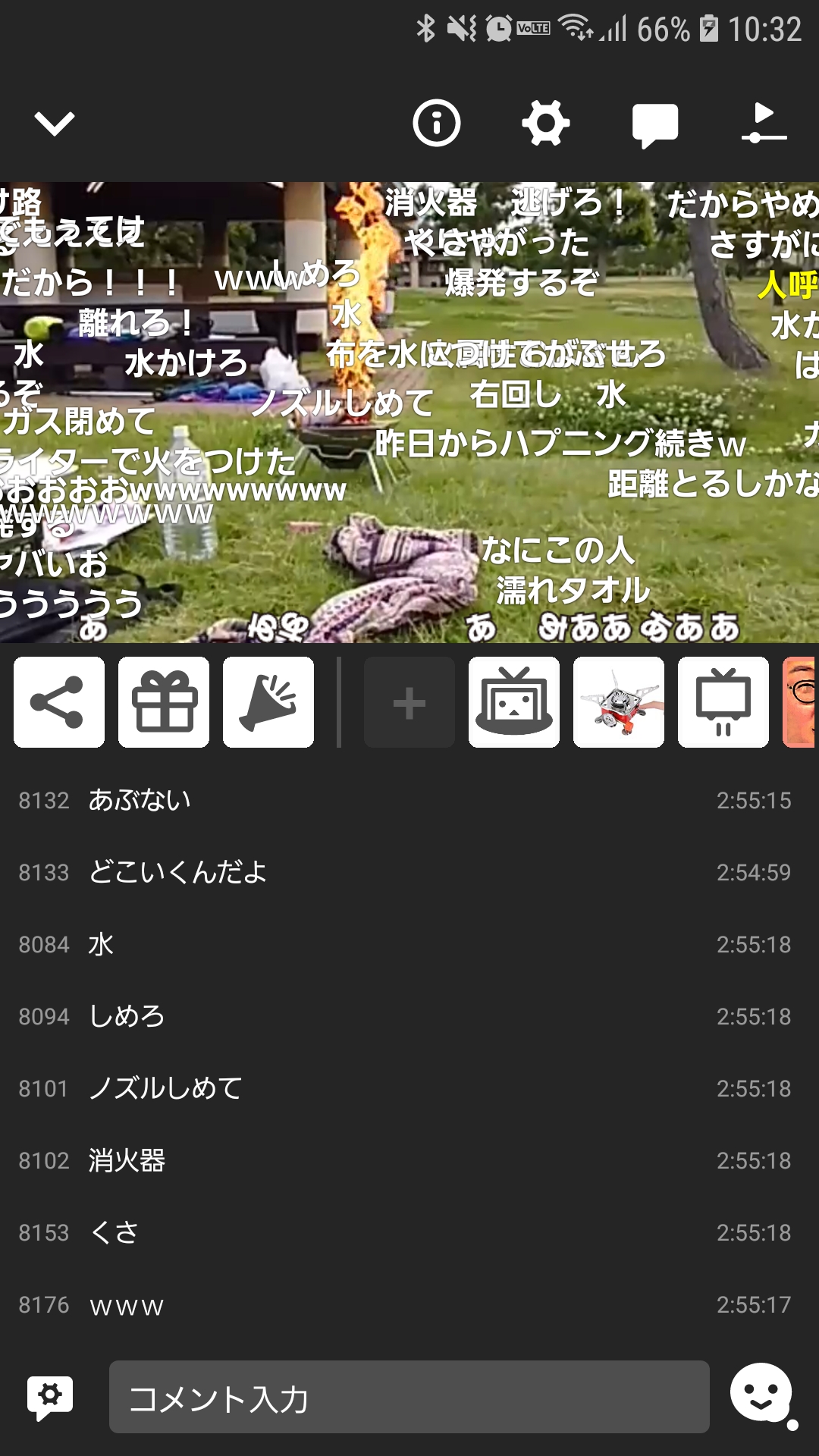Open comment 8132 あぶない

coord(409,800)
